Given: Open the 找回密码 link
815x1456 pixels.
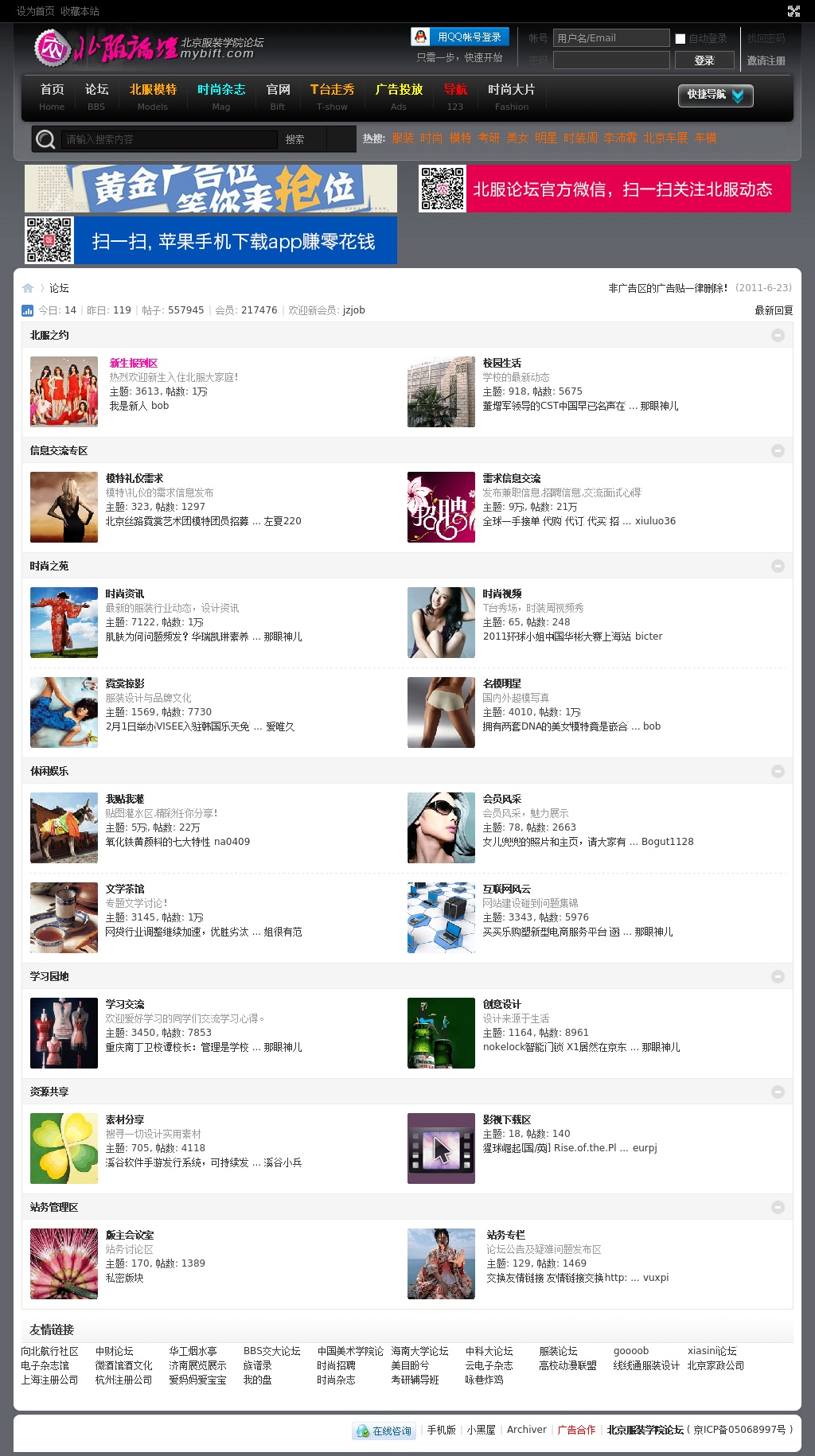Looking at the screenshot, I should [766, 38].
